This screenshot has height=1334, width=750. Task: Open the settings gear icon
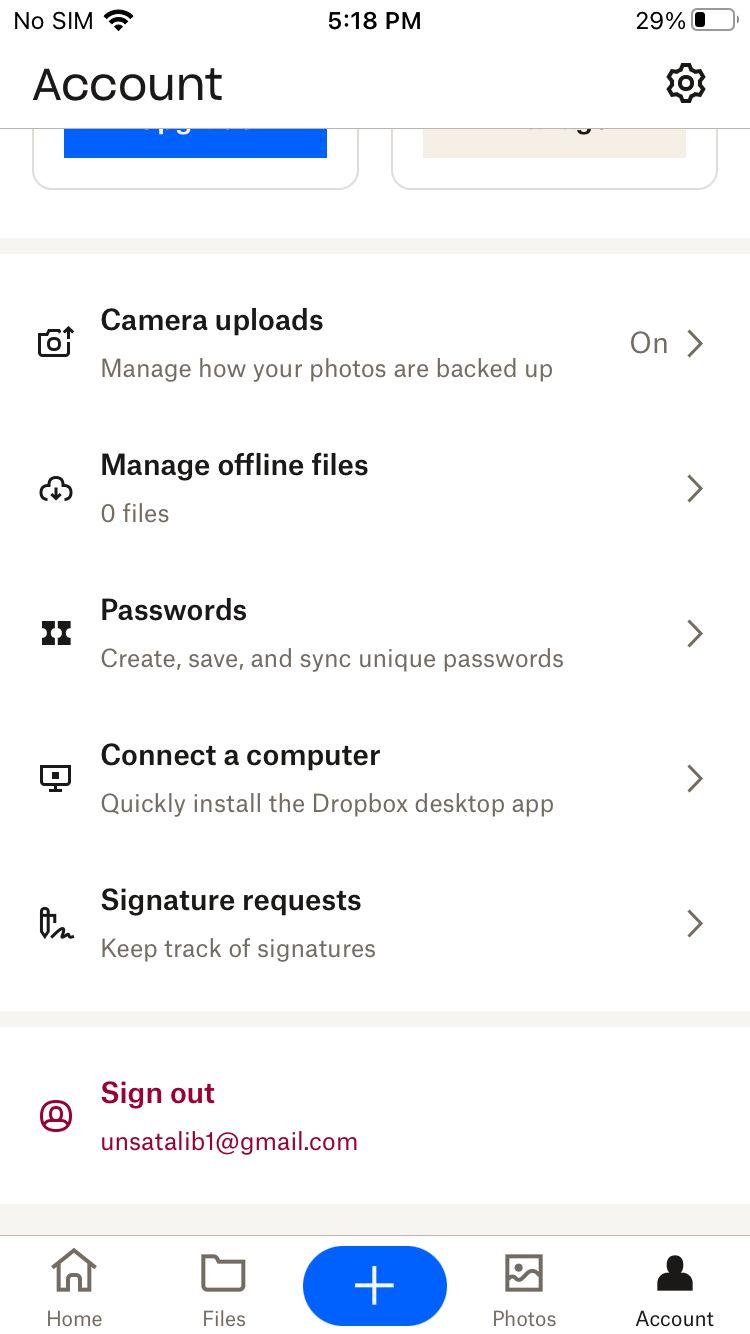pyautogui.click(x=686, y=84)
